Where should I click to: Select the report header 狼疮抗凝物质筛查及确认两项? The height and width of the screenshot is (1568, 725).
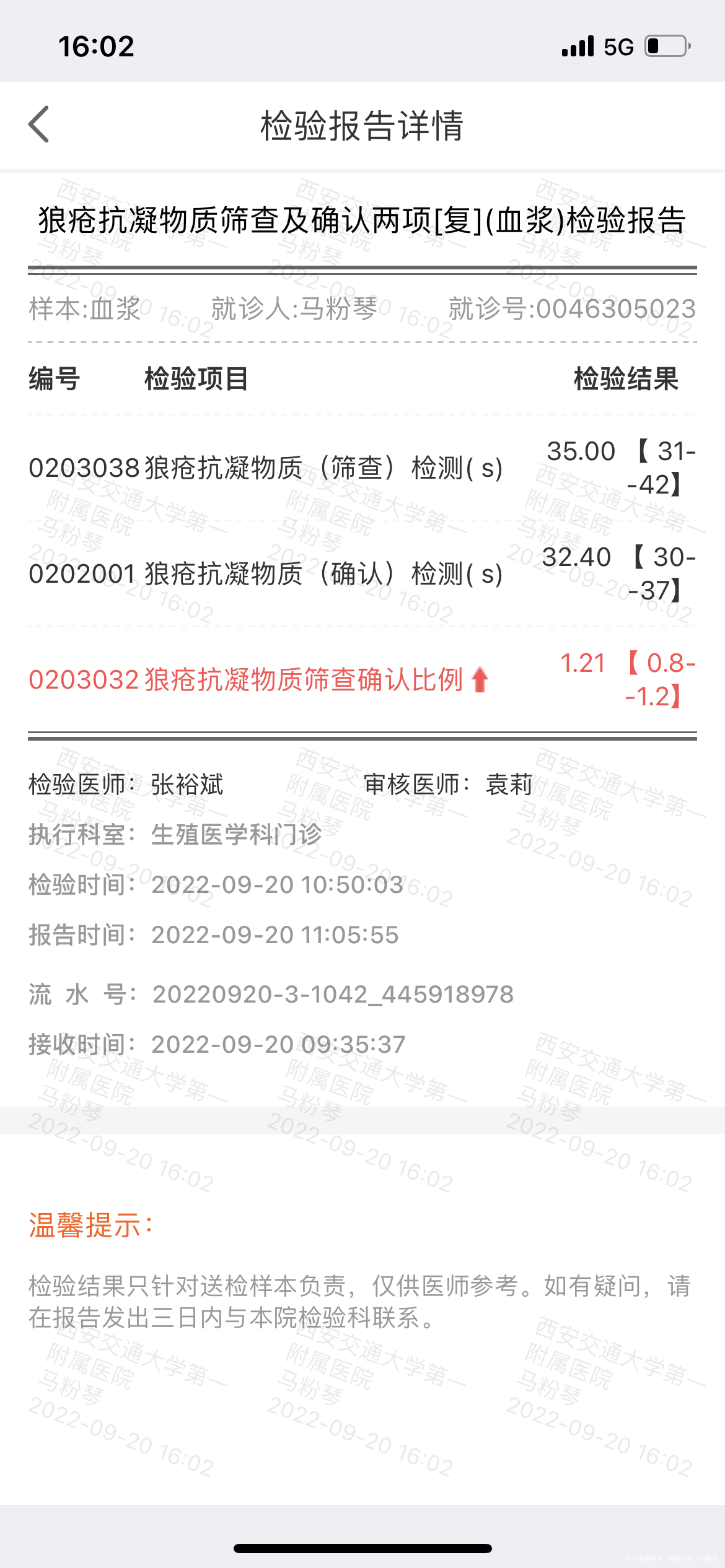click(361, 220)
